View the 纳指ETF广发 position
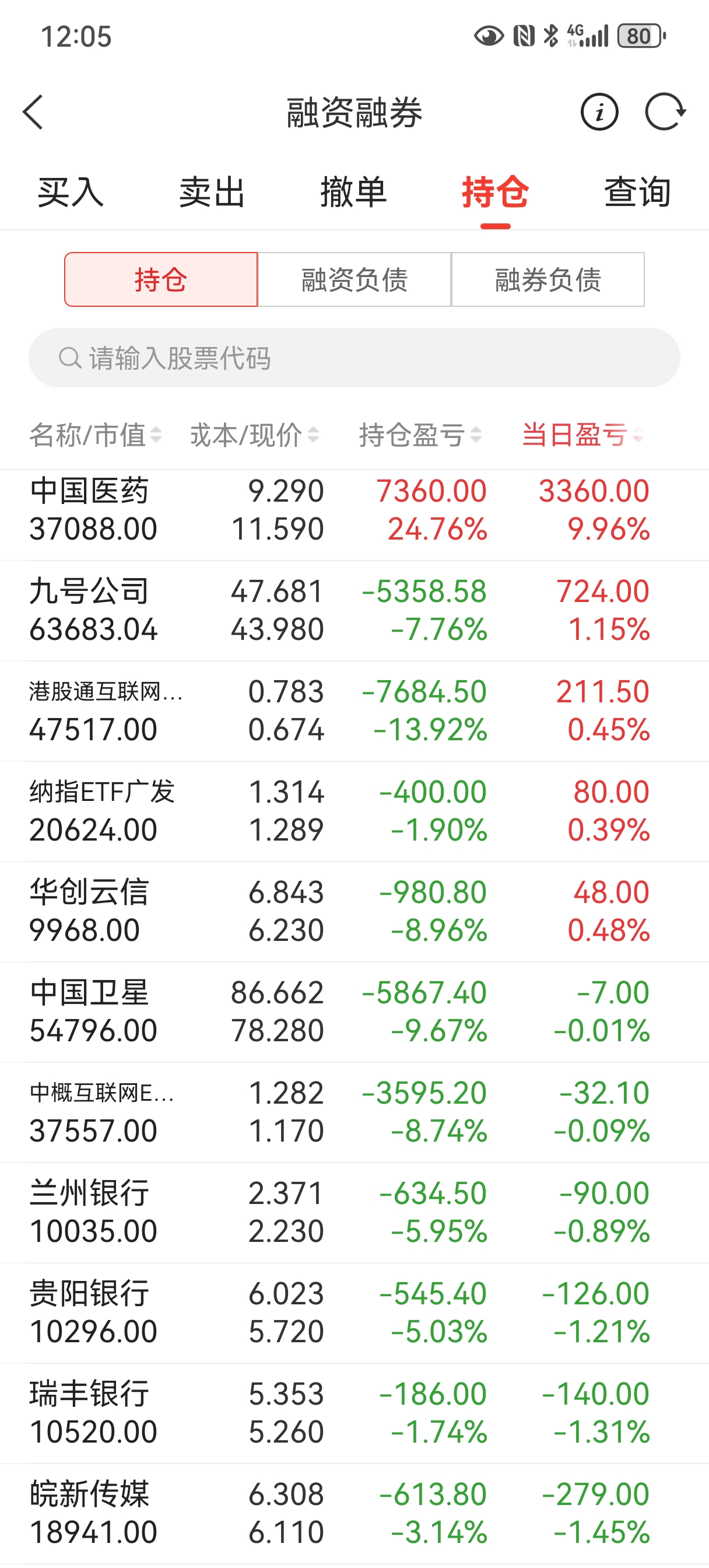Image resolution: width=709 pixels, height=1568 pixels. pyautogui.click(x=354, y=811)
